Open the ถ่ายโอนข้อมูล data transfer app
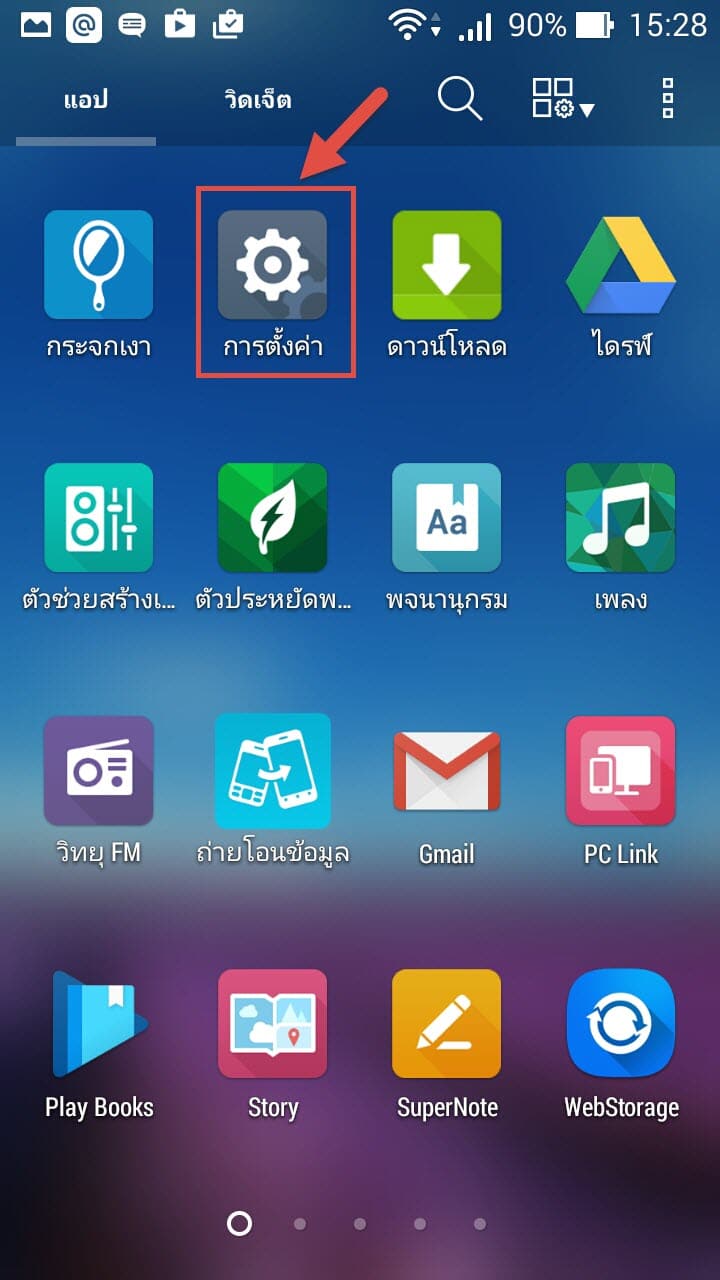 tap(273, 770)
